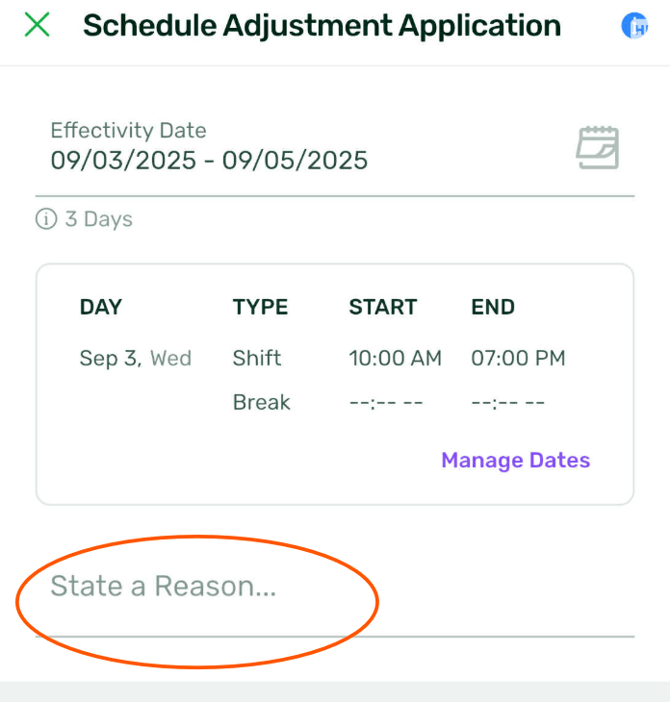Open the Effectivity Date calendar picker
This screenshot has height=702, width=670.
pos(597,148)
